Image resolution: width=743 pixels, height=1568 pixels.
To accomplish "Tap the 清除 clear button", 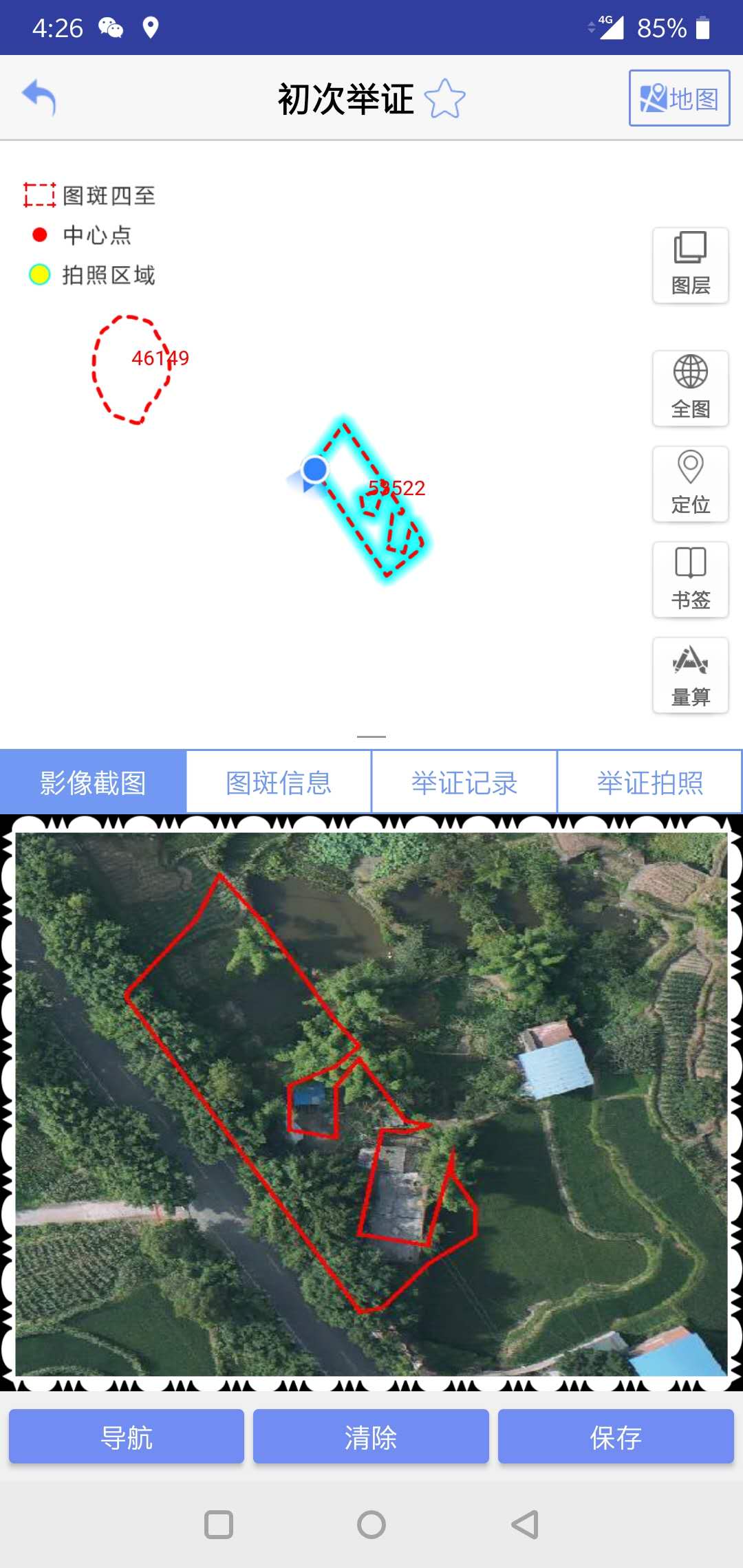I will pos(371,1437).
